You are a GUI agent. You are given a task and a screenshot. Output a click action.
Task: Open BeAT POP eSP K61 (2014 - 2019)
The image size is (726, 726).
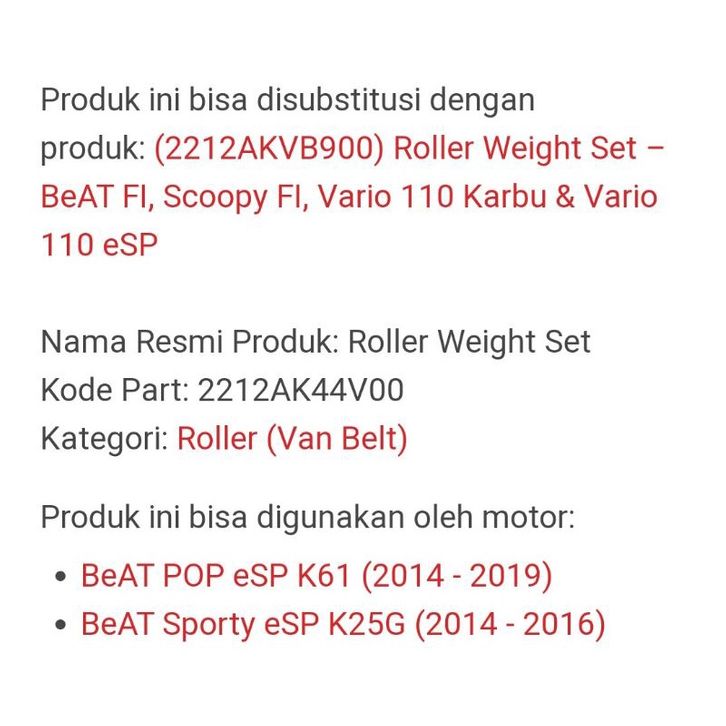316,576
